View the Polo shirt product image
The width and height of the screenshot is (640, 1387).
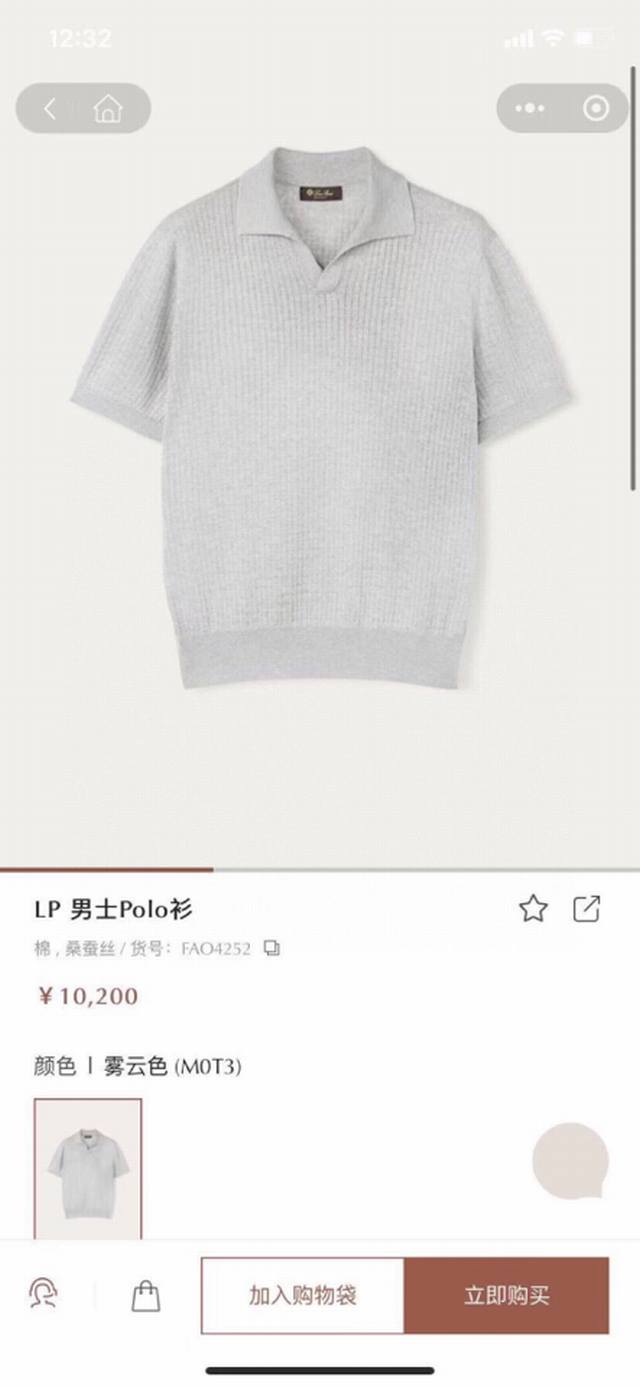[320, 420]
